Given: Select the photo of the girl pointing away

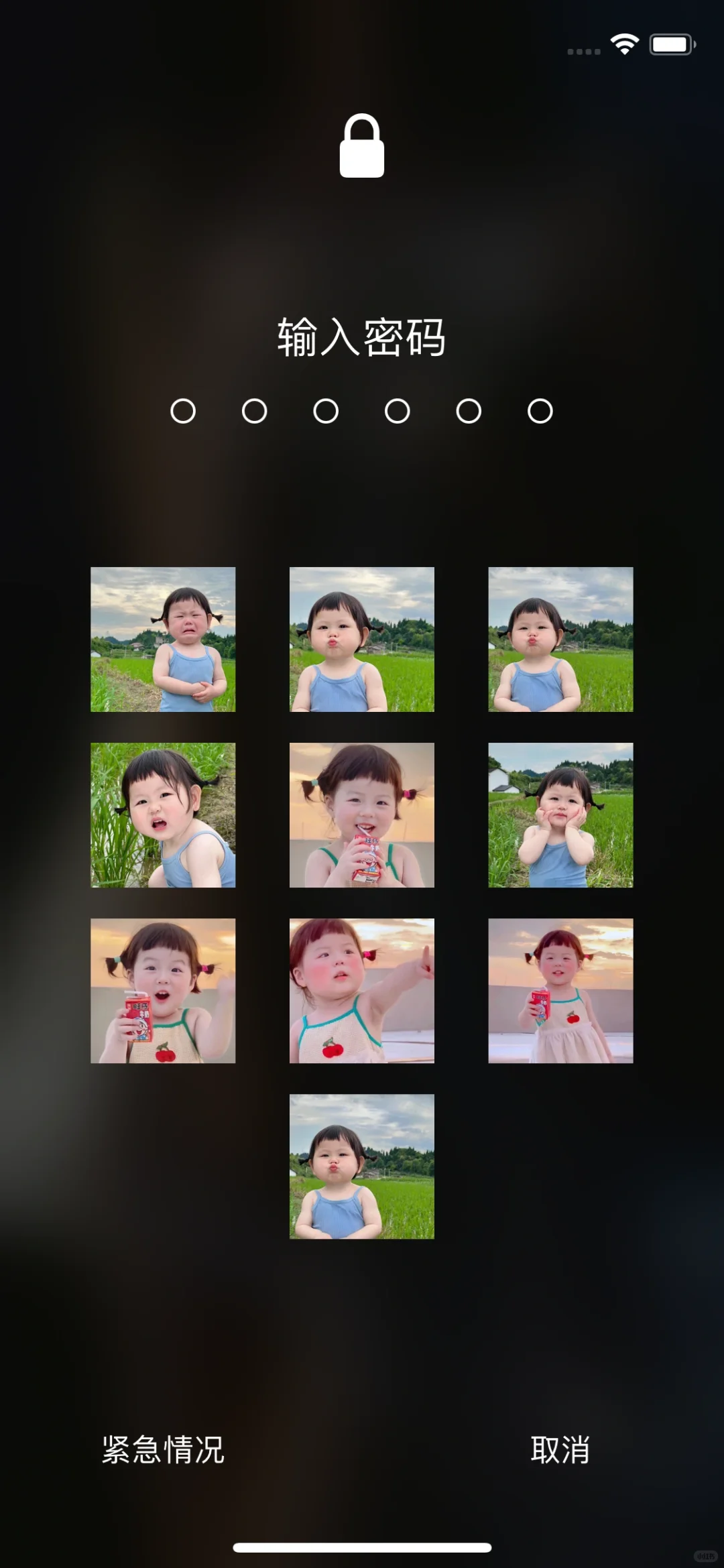Looking at the screenshot, I should pos(361,990).
